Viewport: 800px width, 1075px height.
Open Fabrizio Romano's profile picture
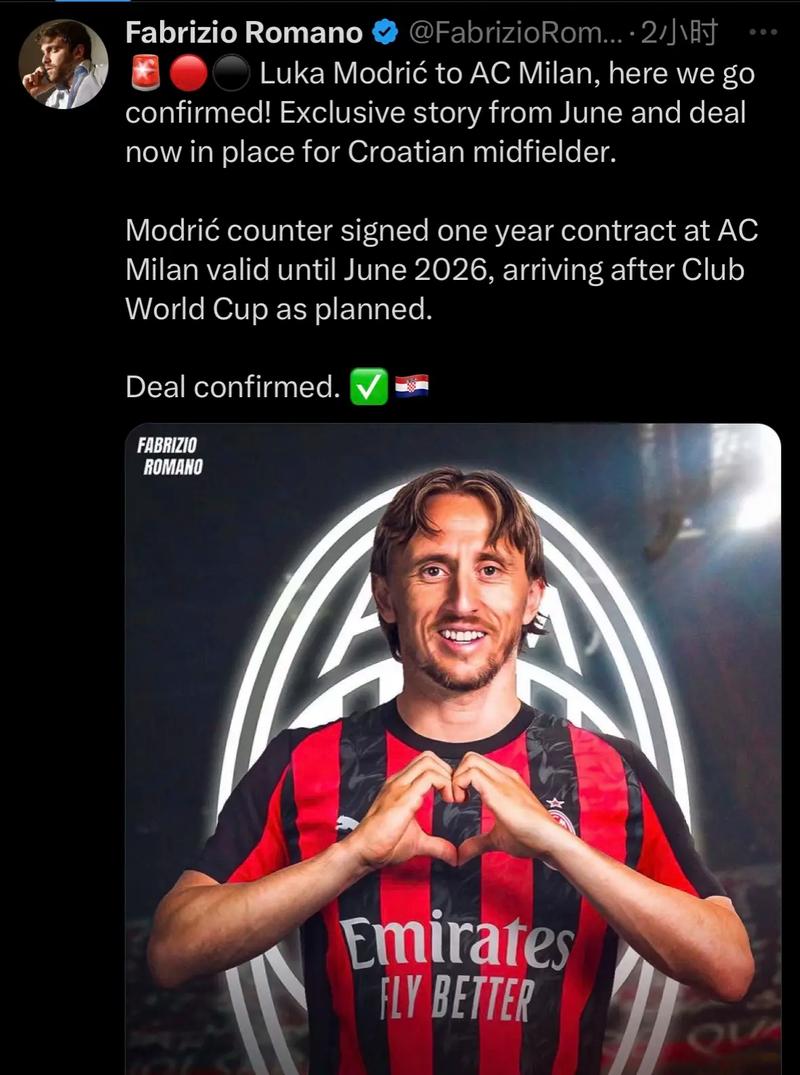63,64
